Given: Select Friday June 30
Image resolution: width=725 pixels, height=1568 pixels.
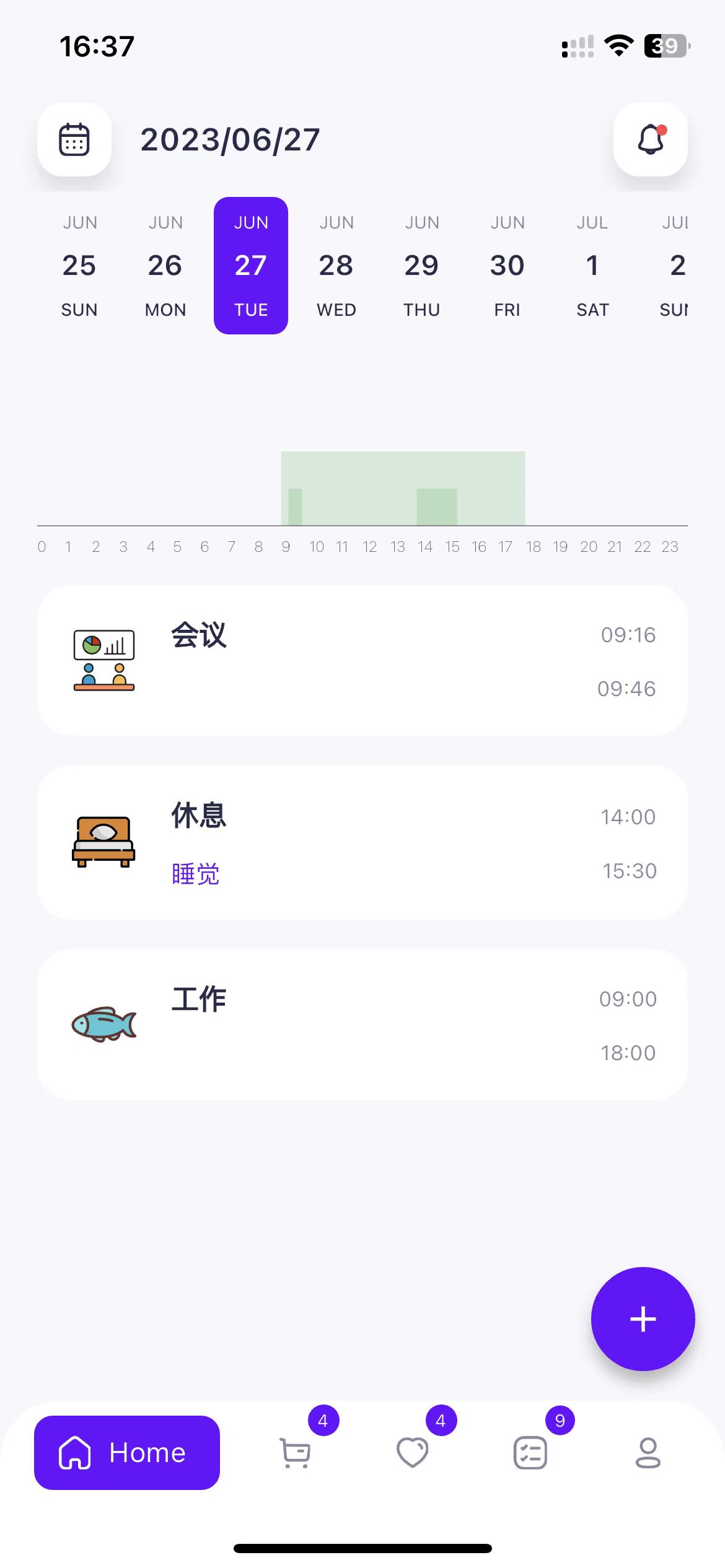Looking at the screenshot, I should click(x=507, y=266).
